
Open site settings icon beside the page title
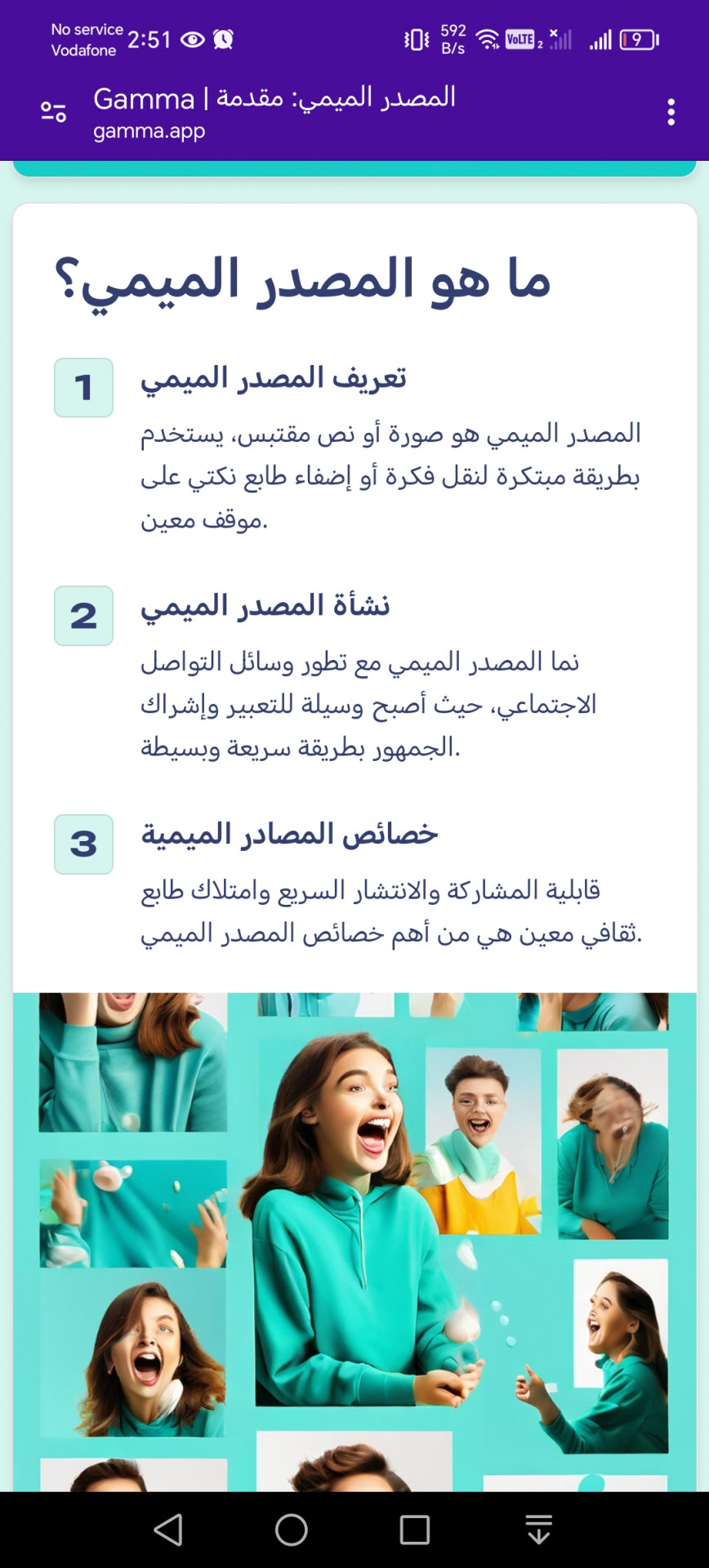click(54, 112)
